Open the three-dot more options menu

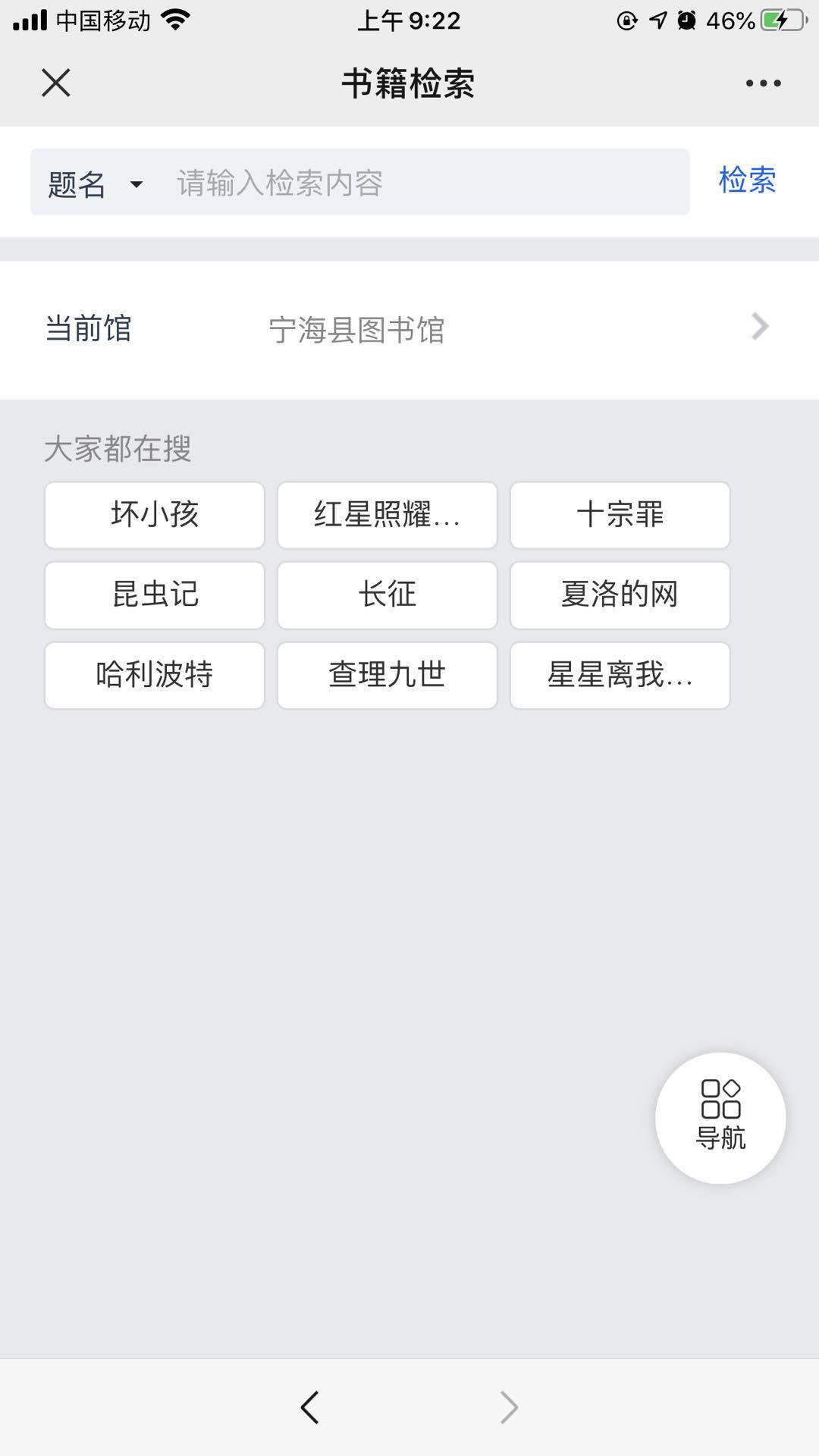pyautogui.click(x=763, y=83)
